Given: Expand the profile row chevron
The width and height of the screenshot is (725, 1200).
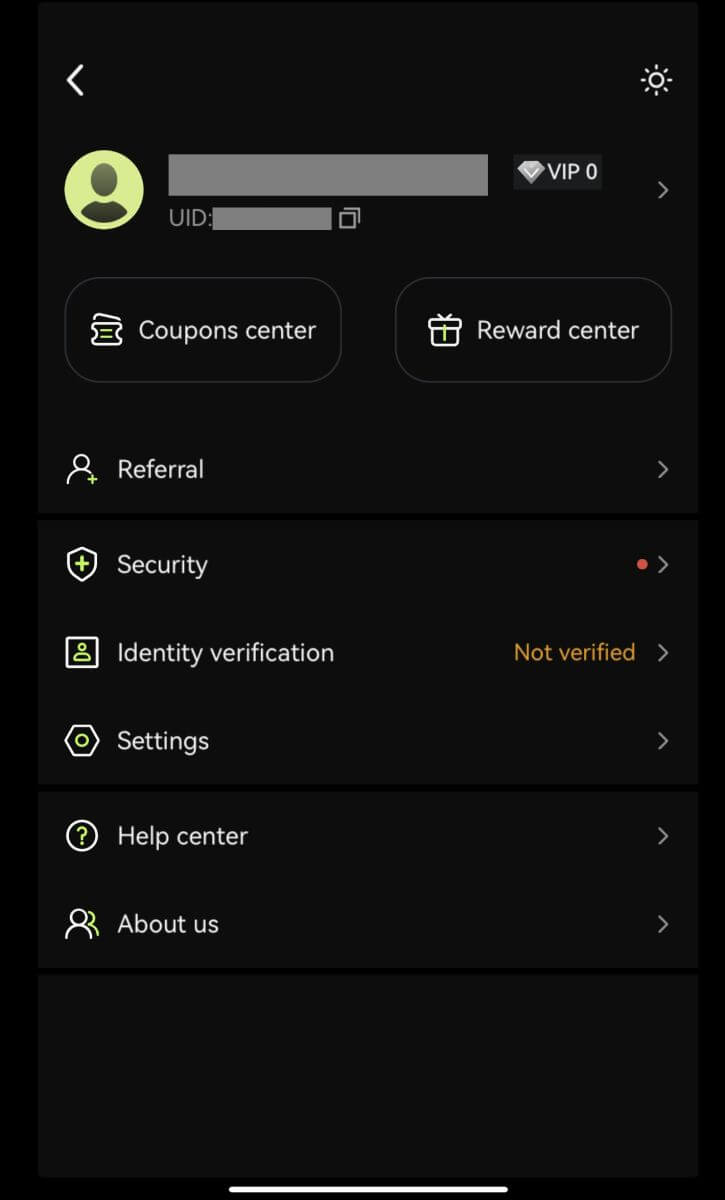Looking at the screenshot, I should pyautogui.click(x=662, y=189).
